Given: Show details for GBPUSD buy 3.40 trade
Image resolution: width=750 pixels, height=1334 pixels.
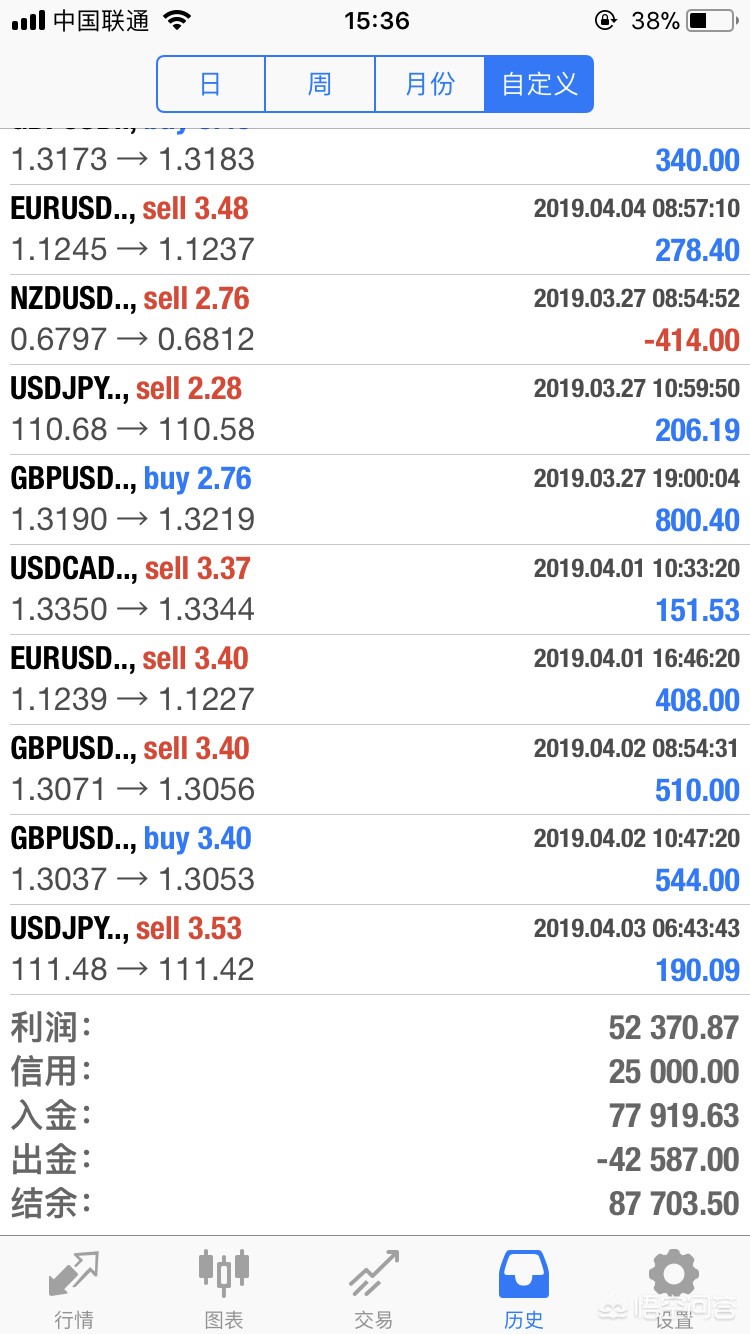Looking at the screenshot, I should [375, 860].
